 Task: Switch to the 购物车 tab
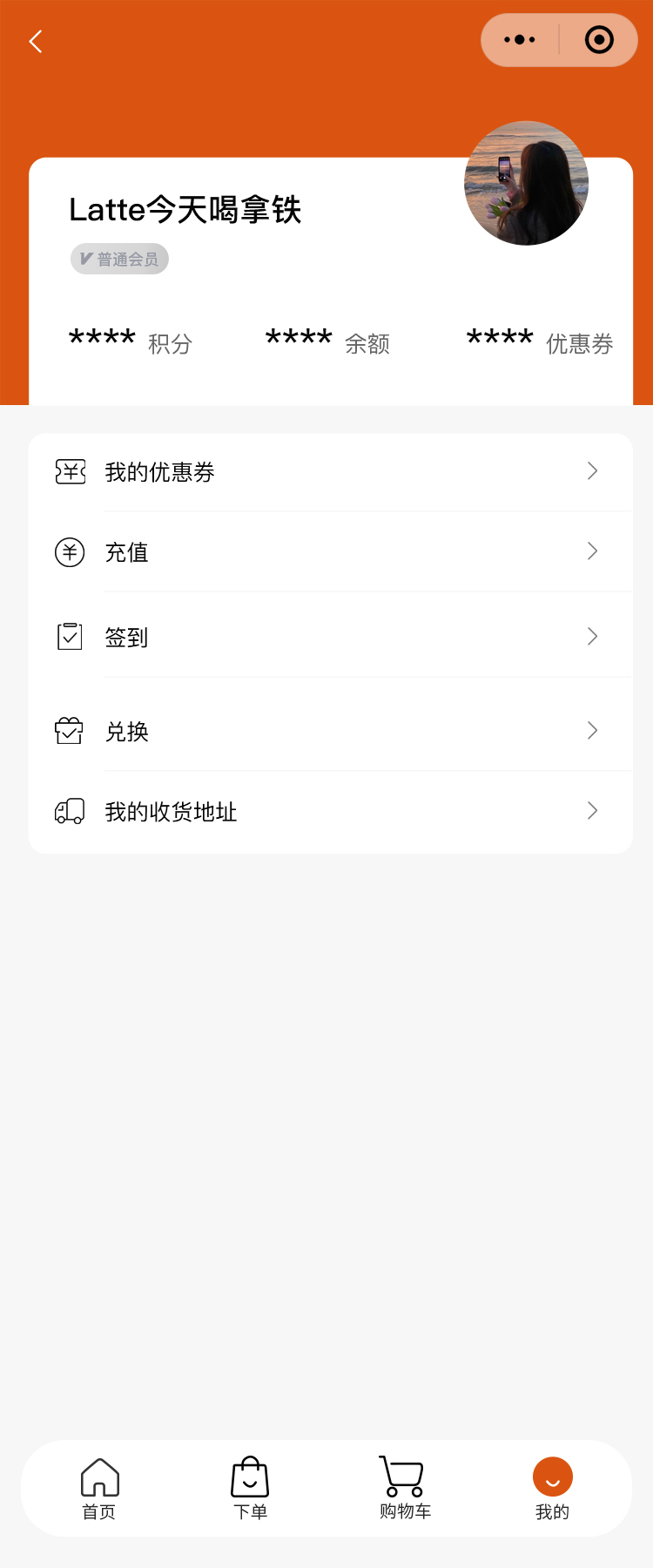click(x=405, y=1488)
